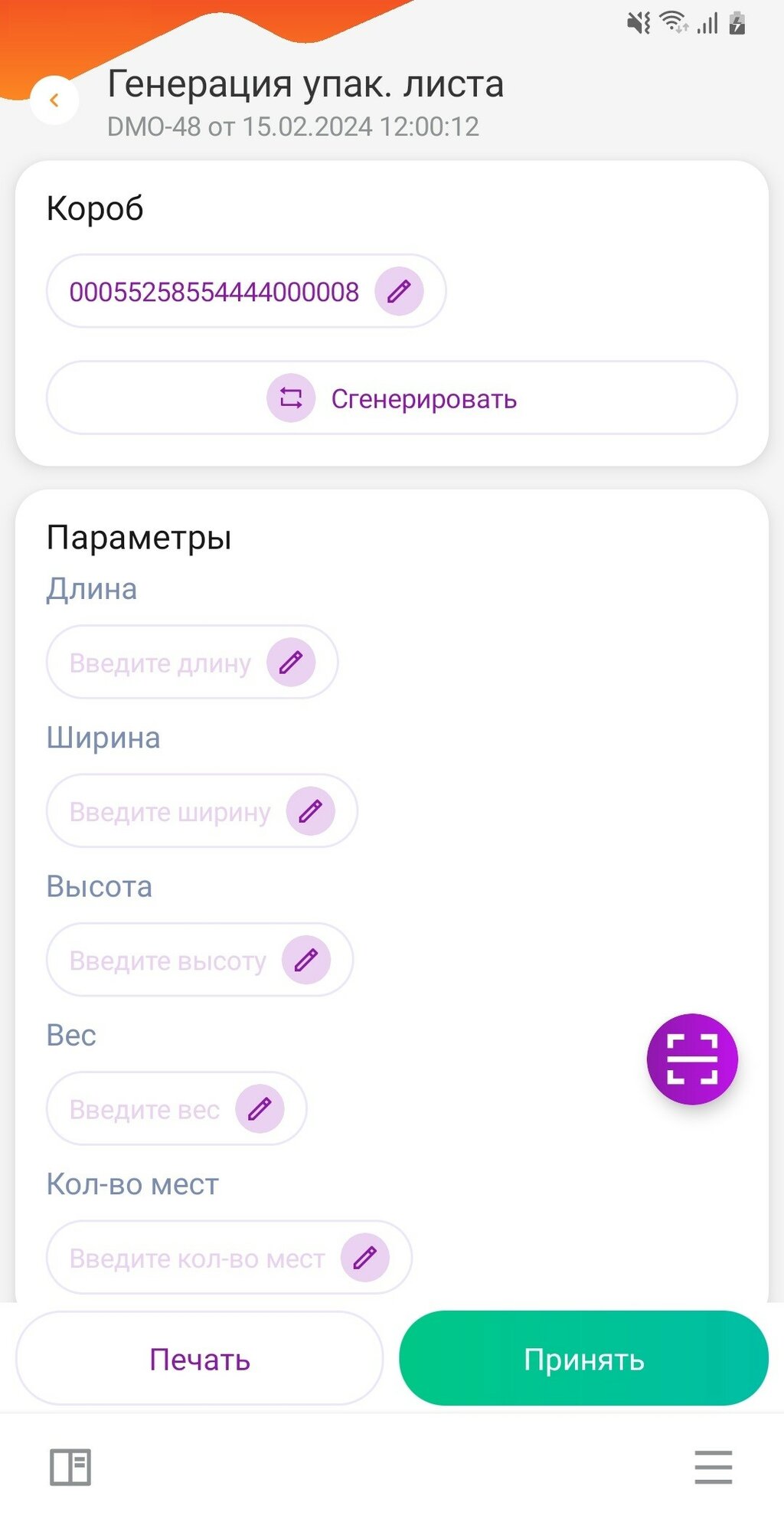Confirm with the Принять button
Image resolution: width=784 pixels, height=1532 pixels.
click(x=583, y=1360)
